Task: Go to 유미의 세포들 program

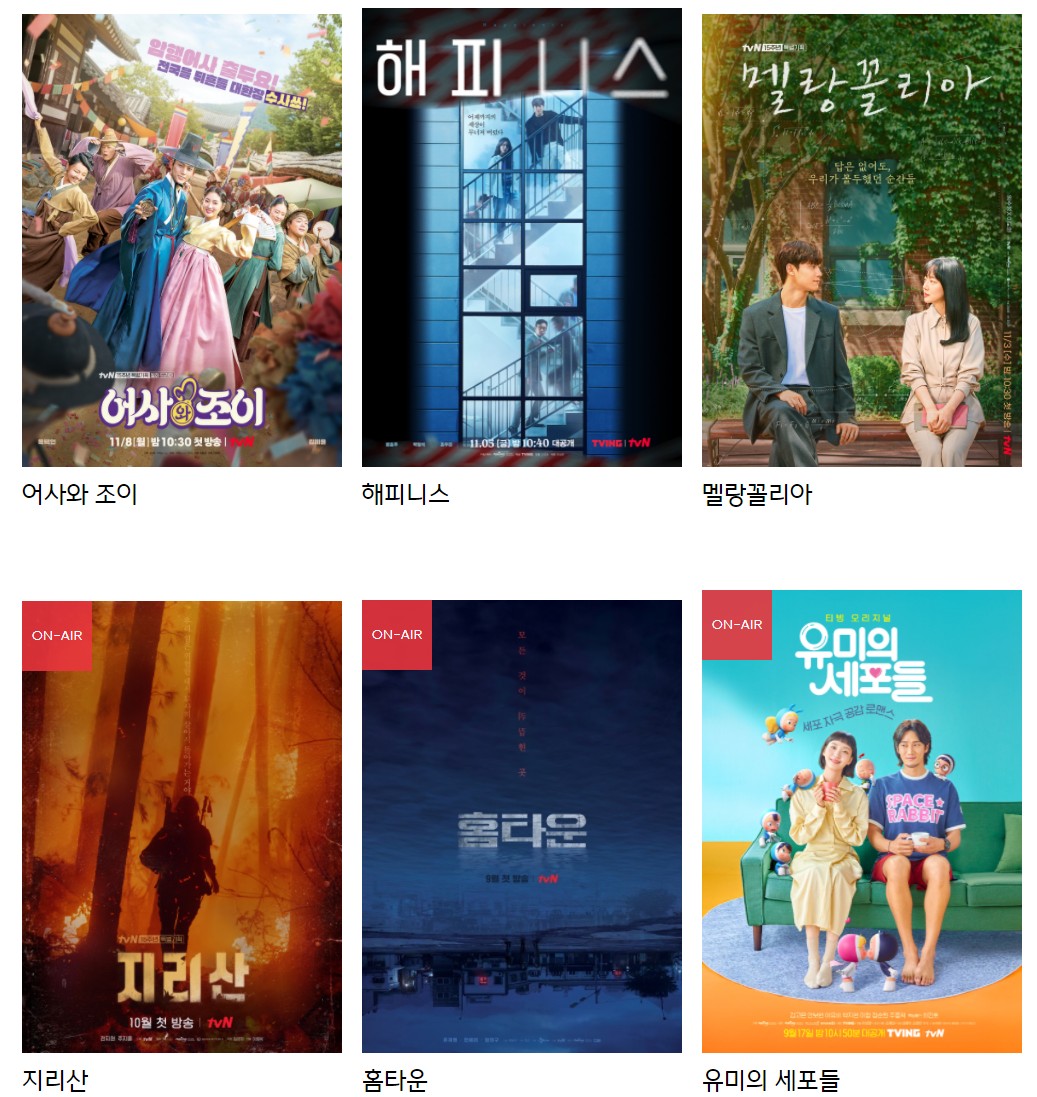Action: pyautogui.click(x=861, y=822)
